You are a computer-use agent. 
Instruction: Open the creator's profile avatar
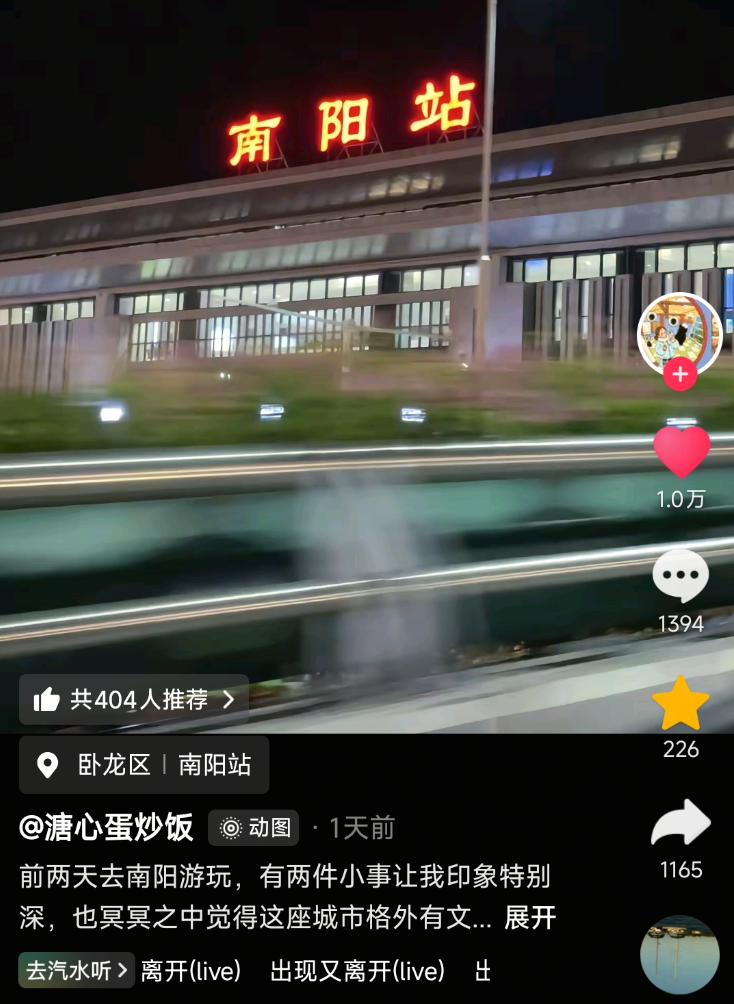680,334
